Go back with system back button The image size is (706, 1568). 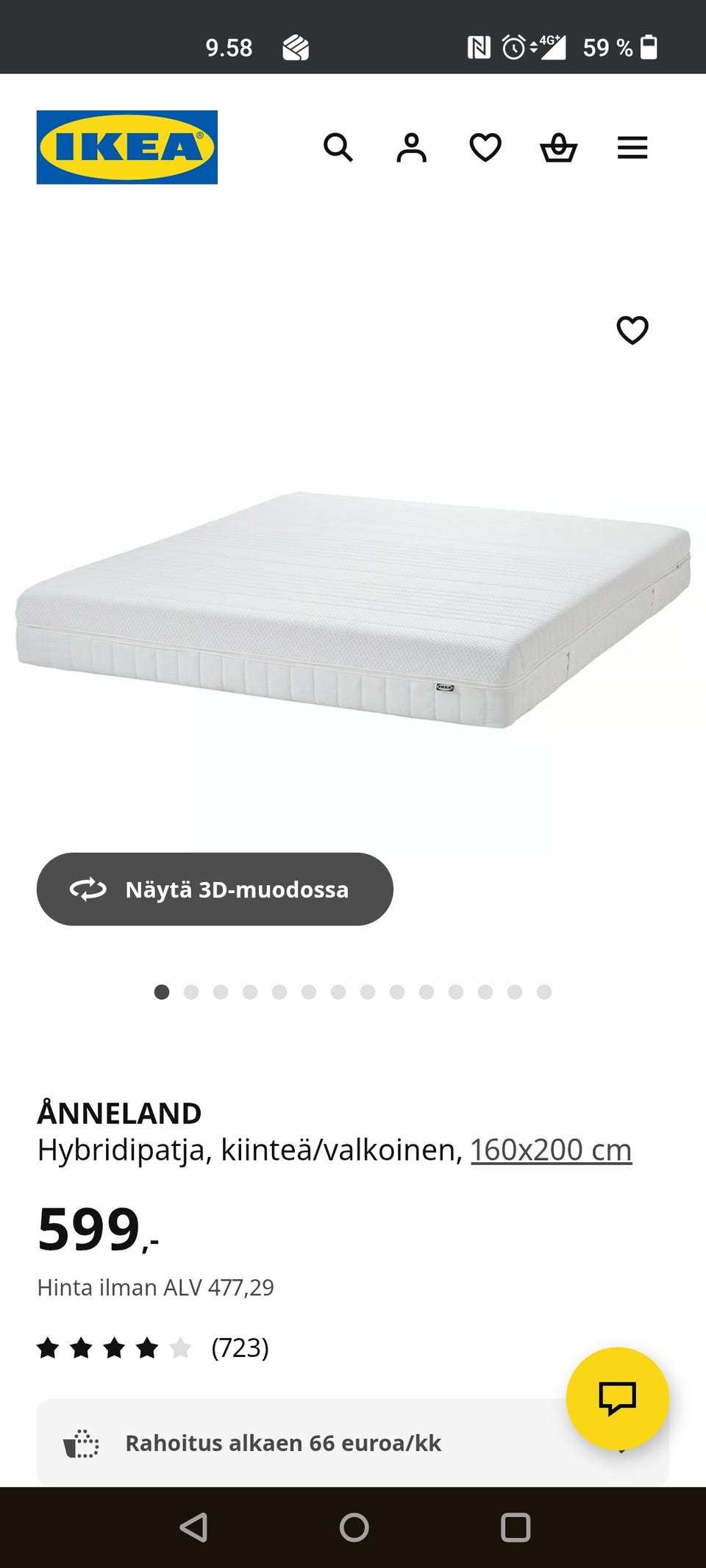193,1528
